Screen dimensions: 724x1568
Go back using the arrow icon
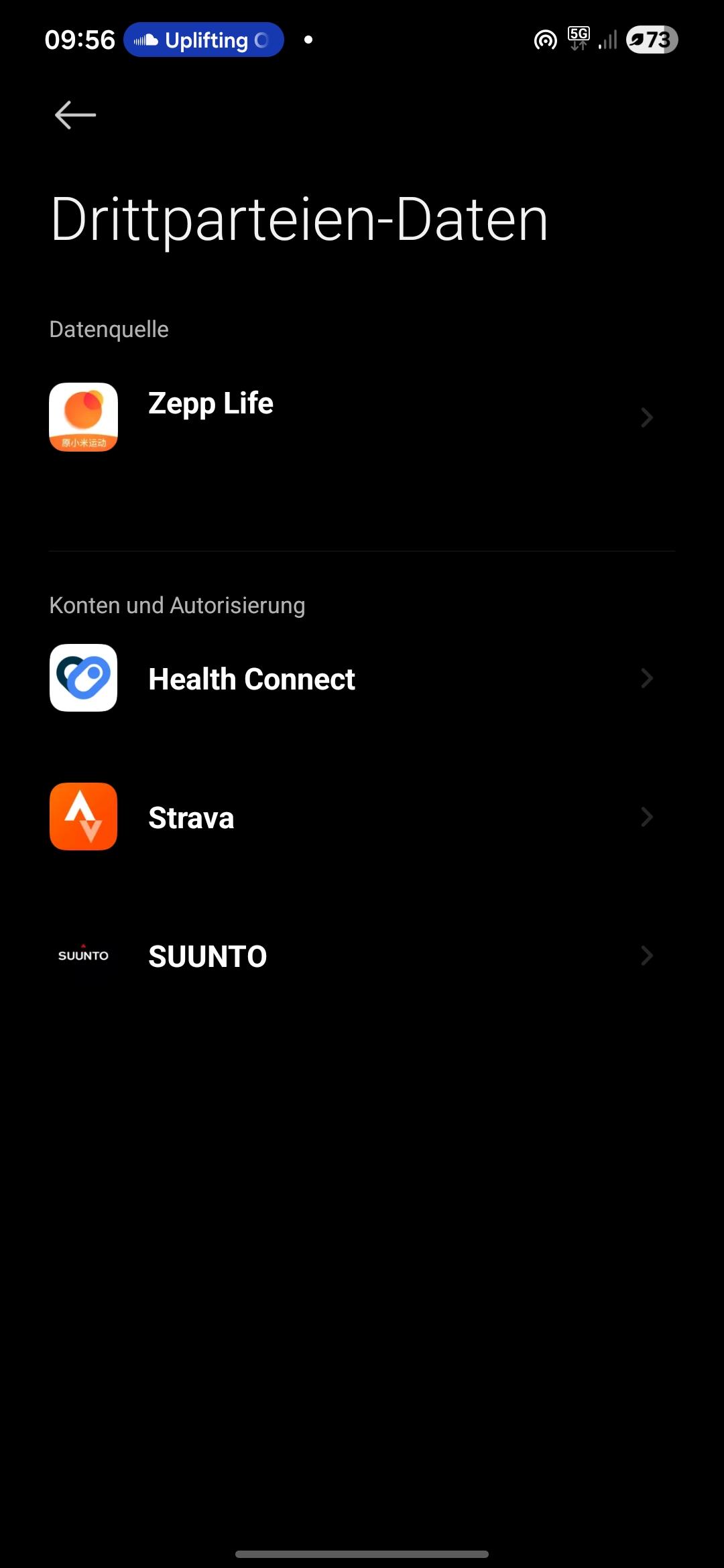[x=75, y=115]
